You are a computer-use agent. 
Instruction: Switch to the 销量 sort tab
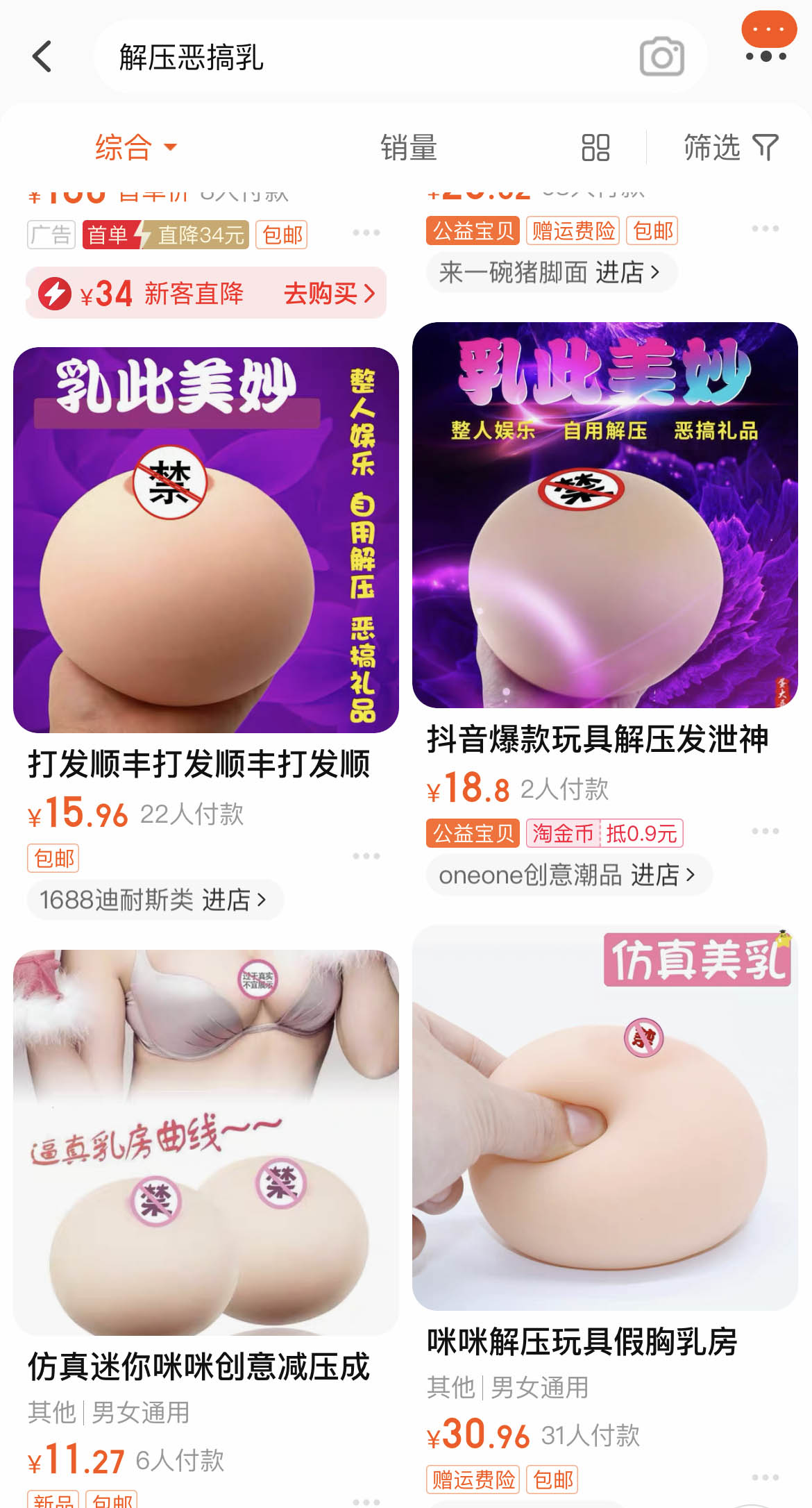408,147
